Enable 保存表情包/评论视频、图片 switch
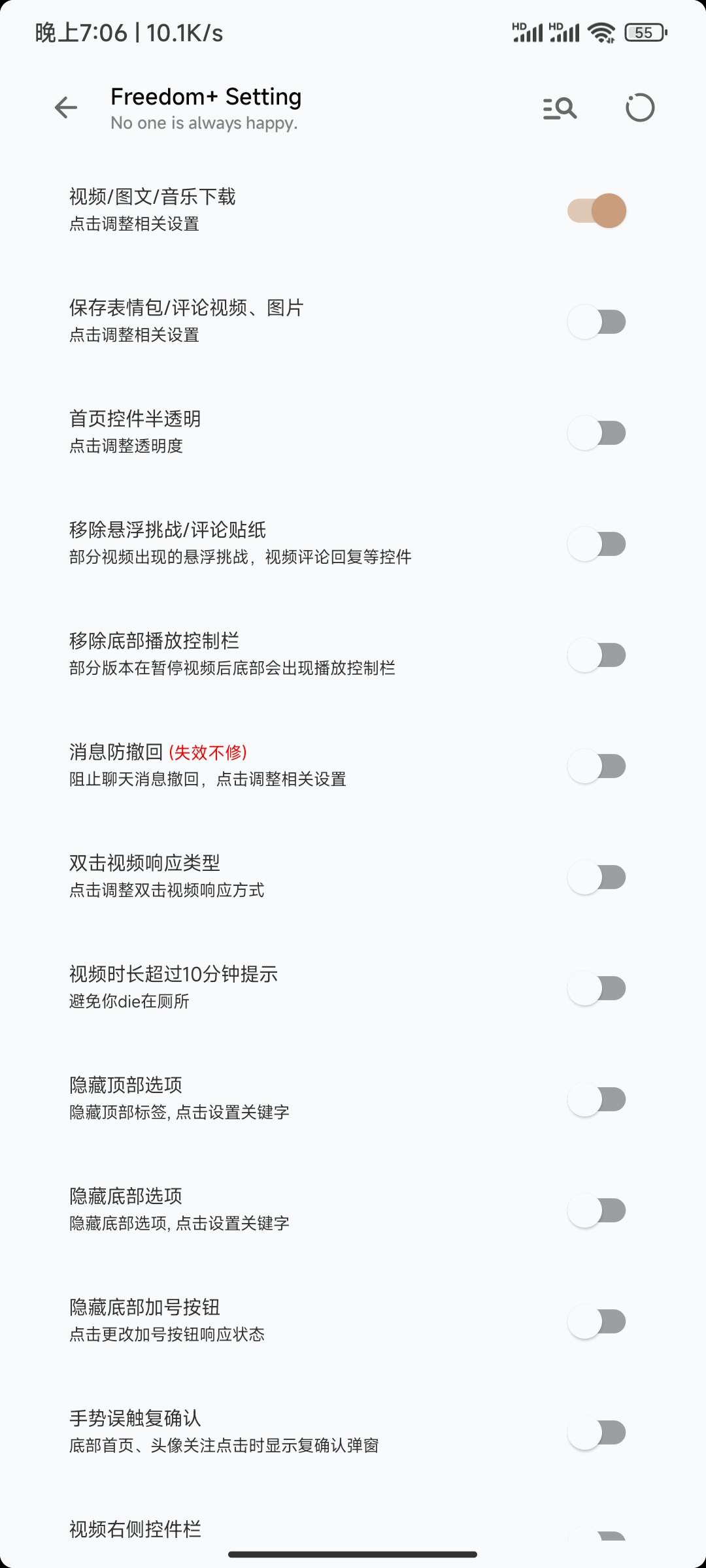 click(x=597, y=321)
